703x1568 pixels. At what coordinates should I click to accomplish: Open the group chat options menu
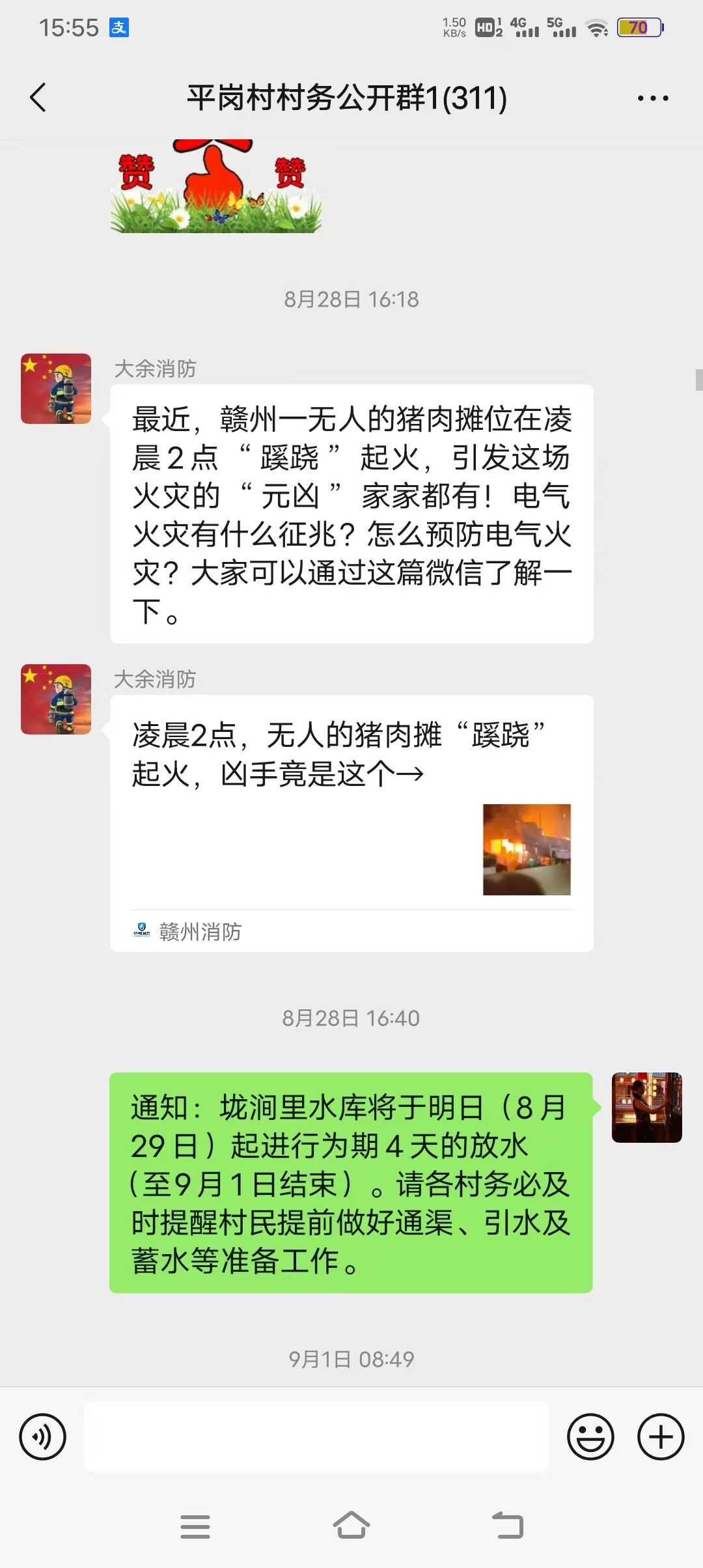pyautogui.click(x=652, y=98)
